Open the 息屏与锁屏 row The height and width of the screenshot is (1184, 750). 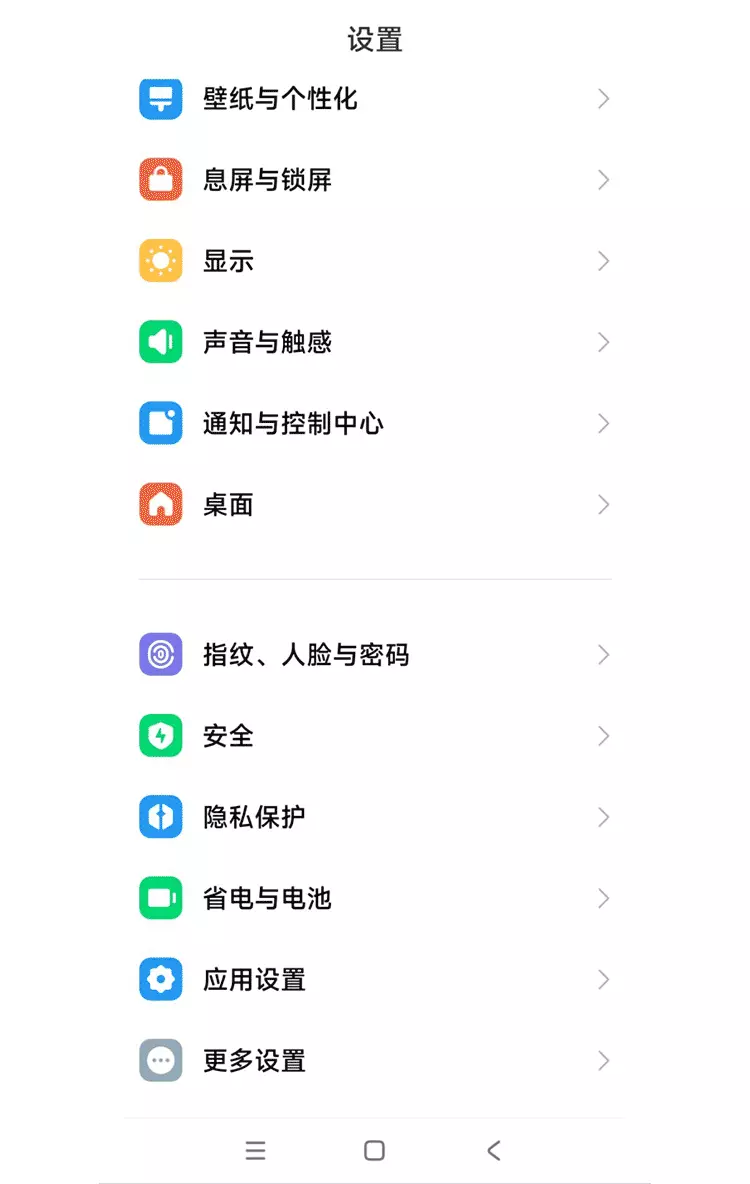(x=375, y=180)
